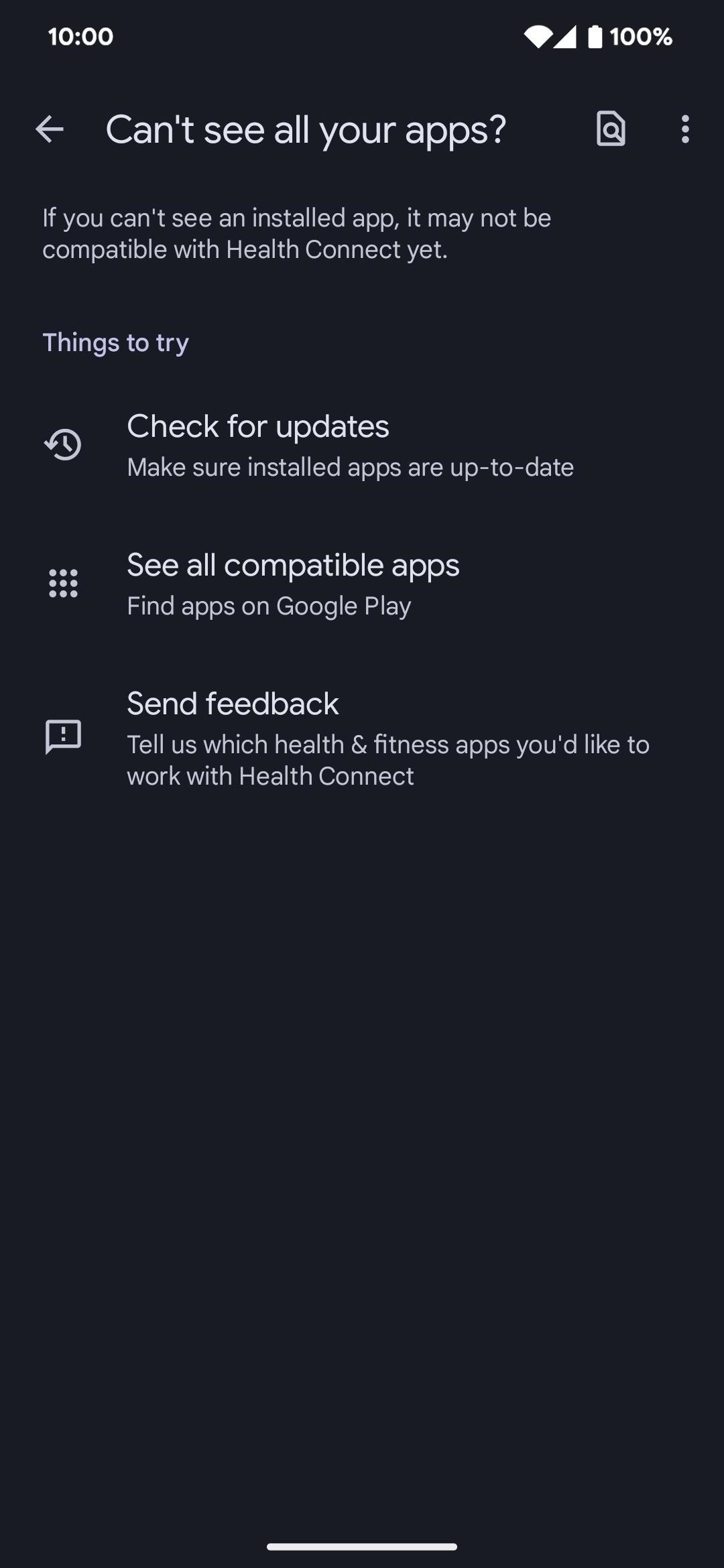Click the Things to try section header
This screenshot has height=1568, width=724.
coord(115,342)
